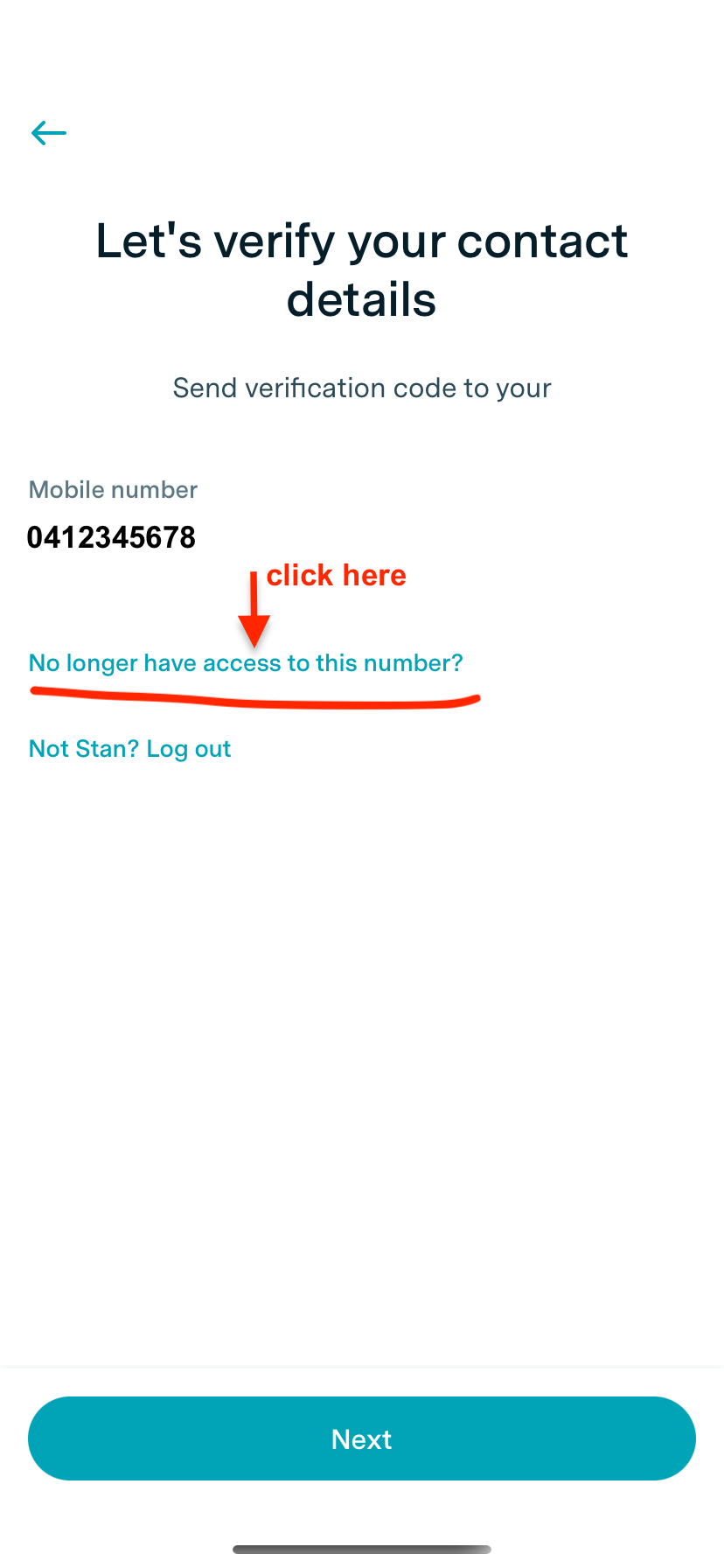Open 'No longer have access to this number?' link
Image resolution: width=724 pixels, height=1568 pixels.
[246, 663]
